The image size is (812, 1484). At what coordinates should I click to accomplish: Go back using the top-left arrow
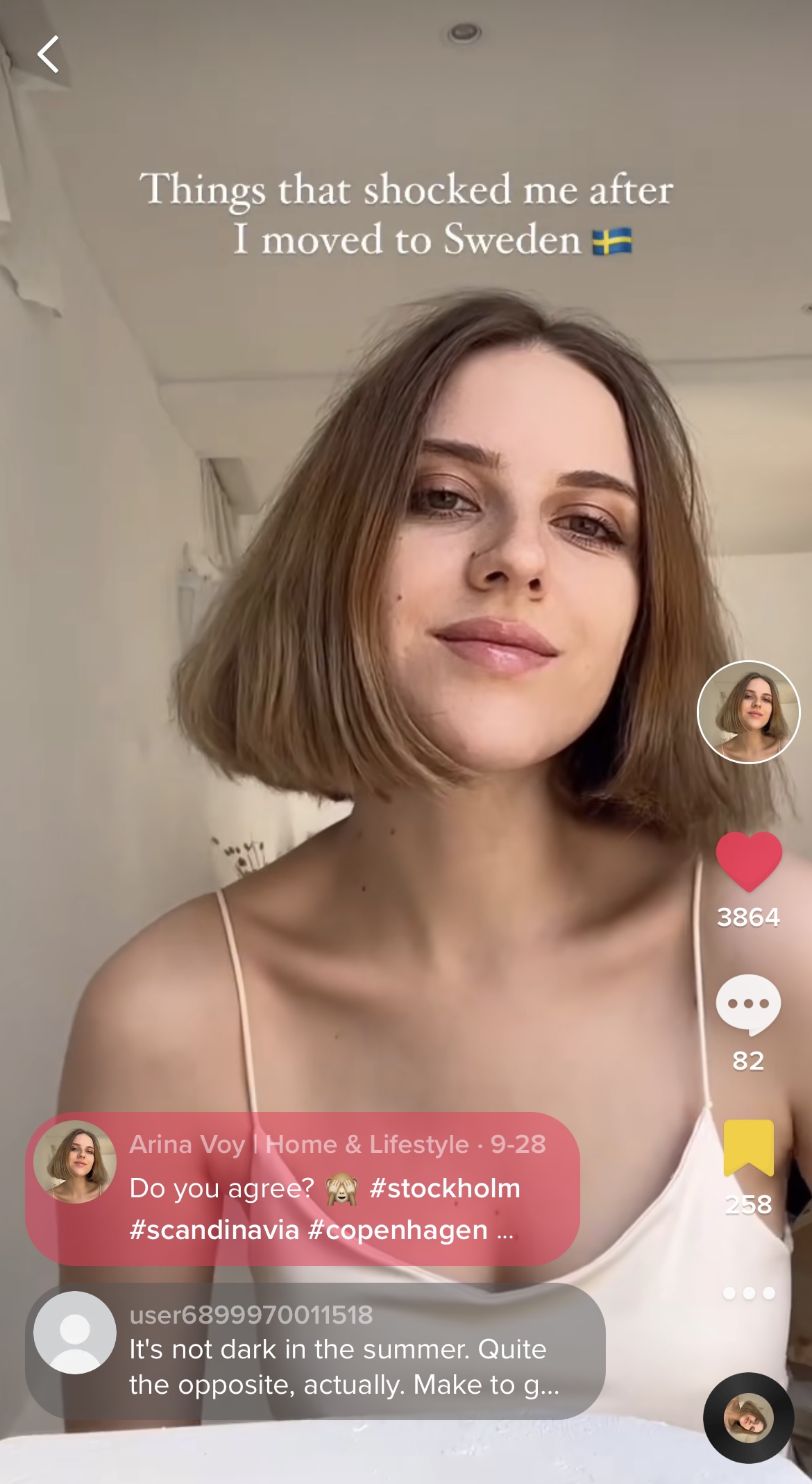coord(48,54)
